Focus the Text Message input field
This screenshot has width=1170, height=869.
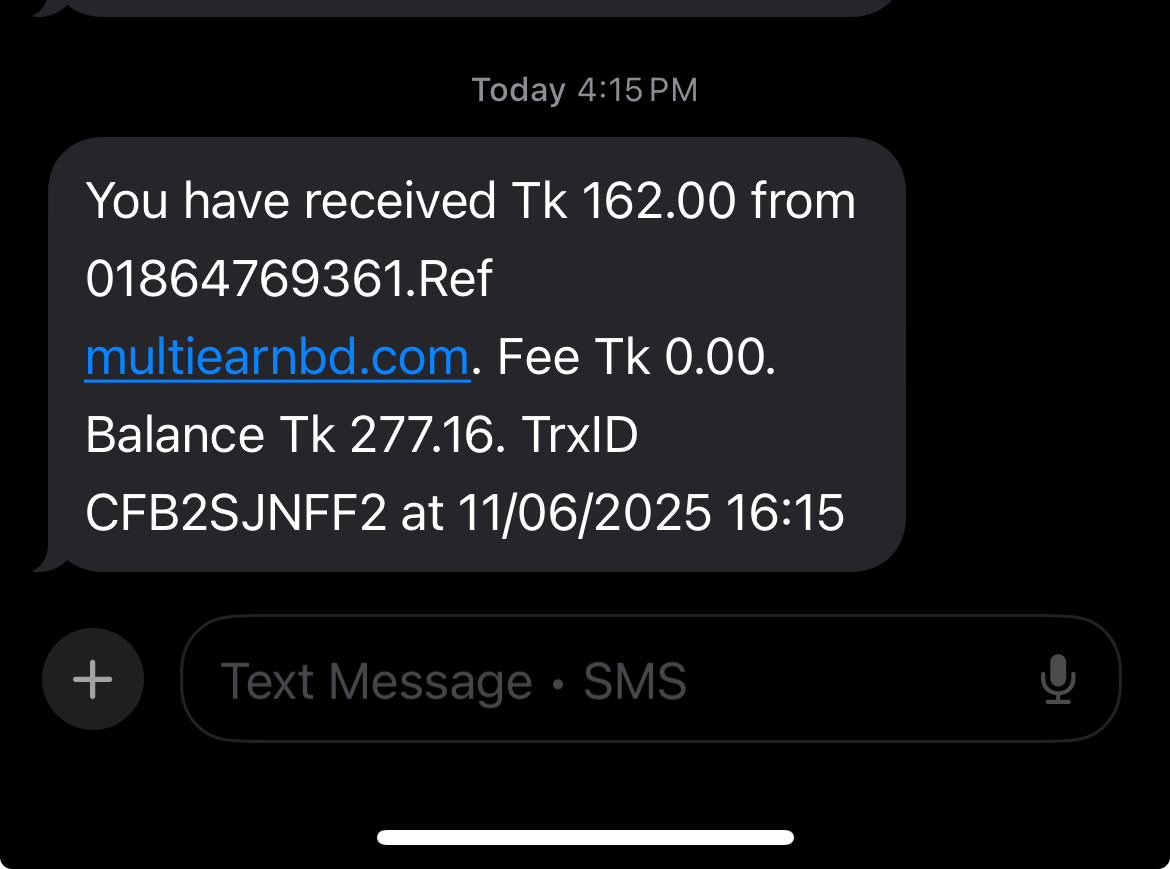[600, 681]
